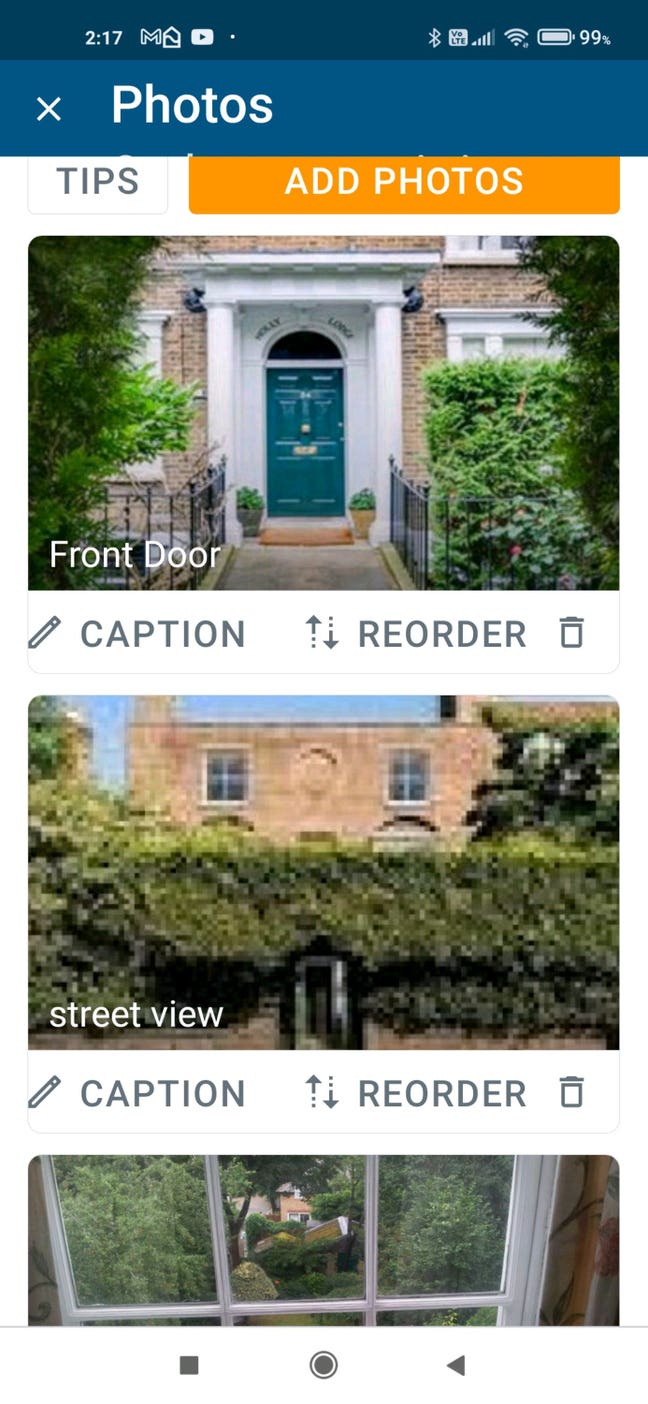Edit caption of Front Door photo
This screenshot has width=648, height=1404.
137,633
